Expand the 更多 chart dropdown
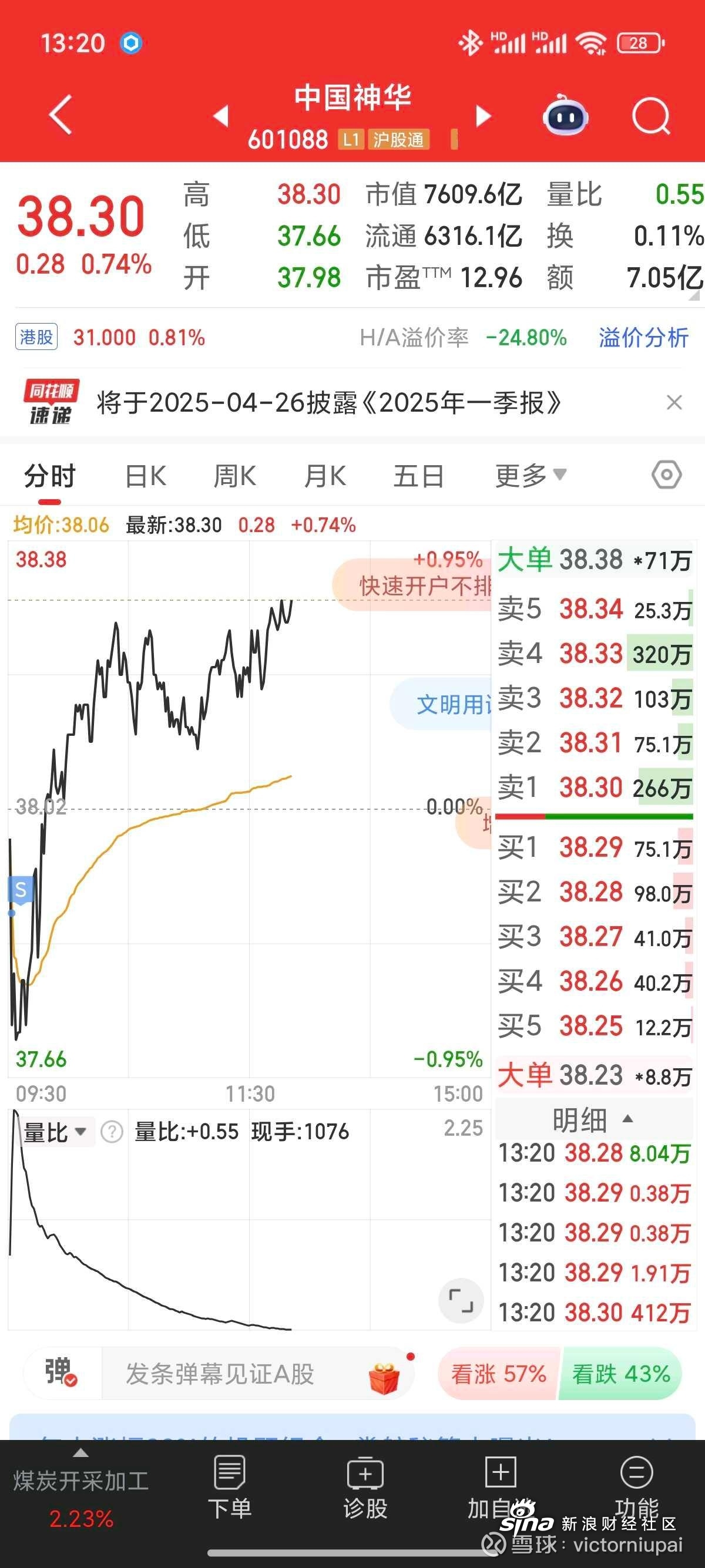The height and width of the screenshot is (1568, 705). [x=531, y=475]
